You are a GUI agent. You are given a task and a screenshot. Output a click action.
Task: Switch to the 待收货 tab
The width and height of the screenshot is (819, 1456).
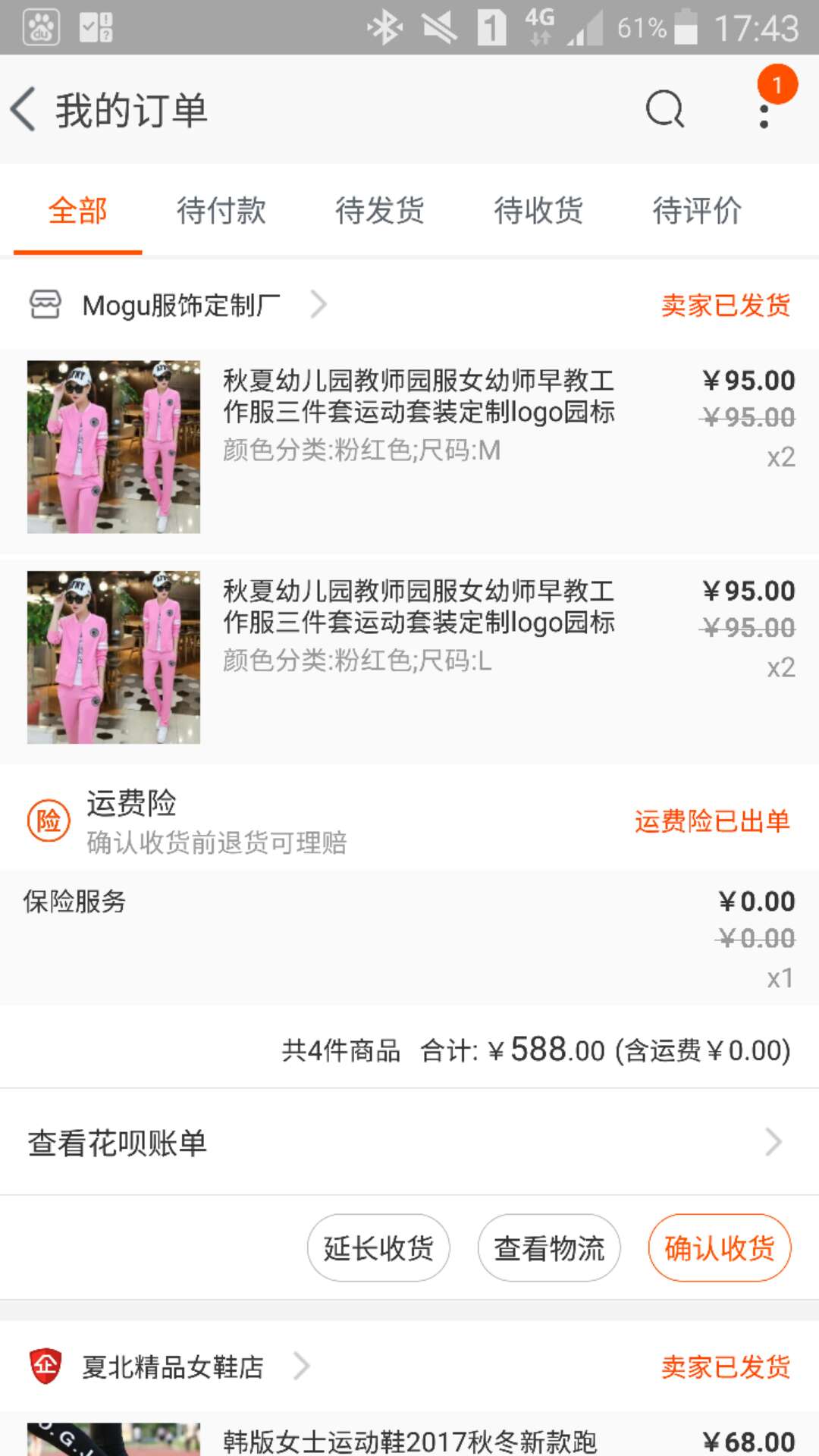tap(538, 211)
